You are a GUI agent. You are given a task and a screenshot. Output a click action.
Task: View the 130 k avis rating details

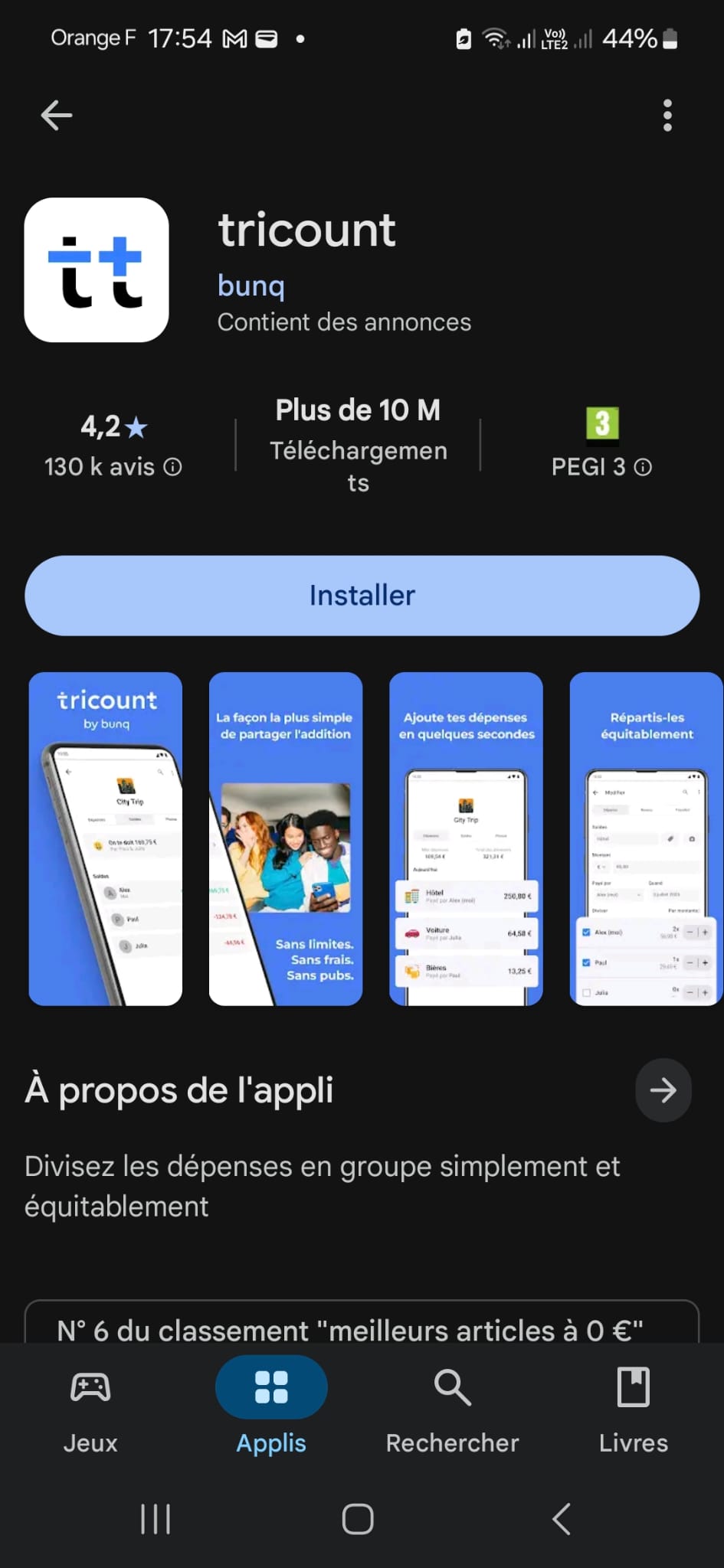(113, 466)
